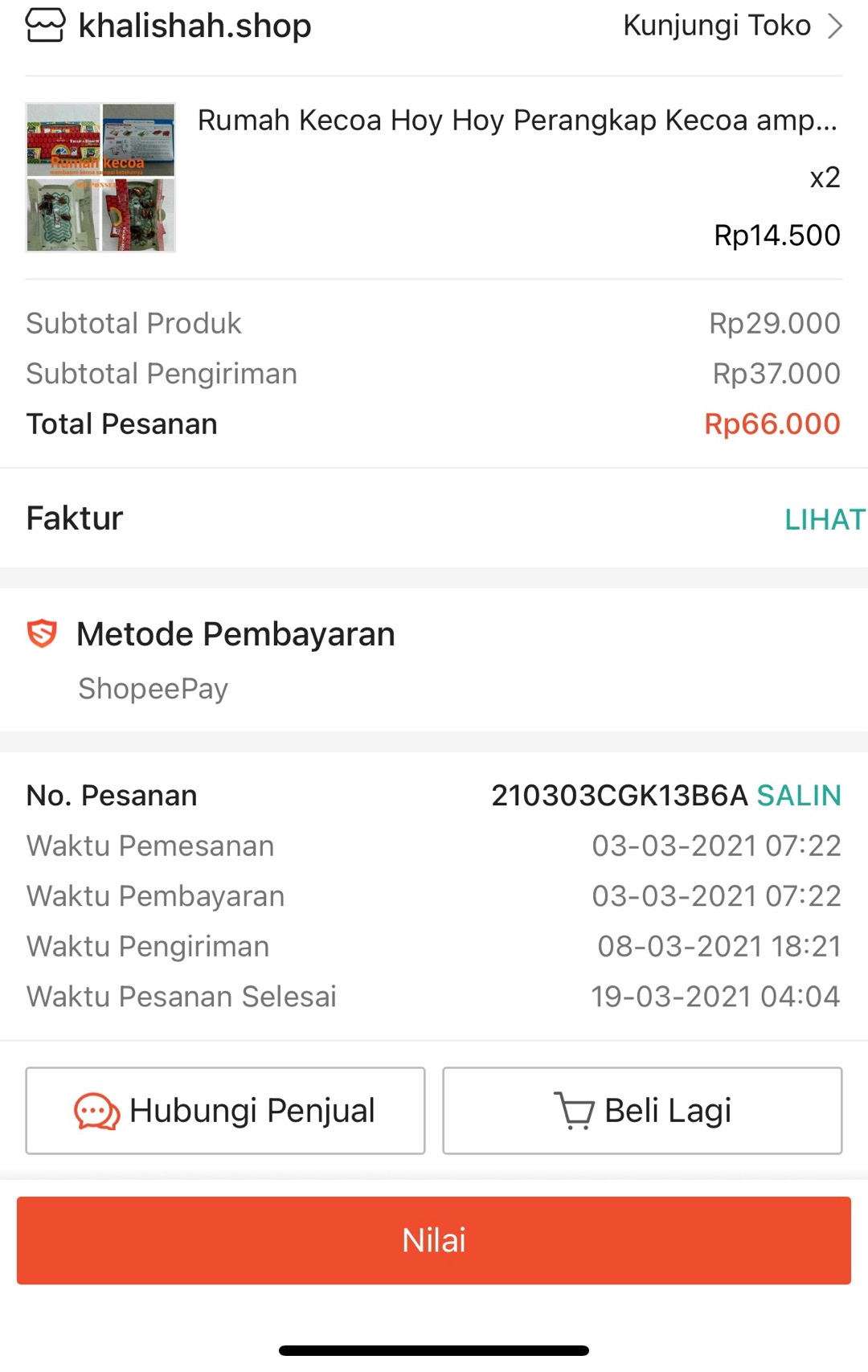Image resolution: width=868 pixels, height=1372 pixels.
Task: Open the invoice with LIHAT
Action: point(825,519)
